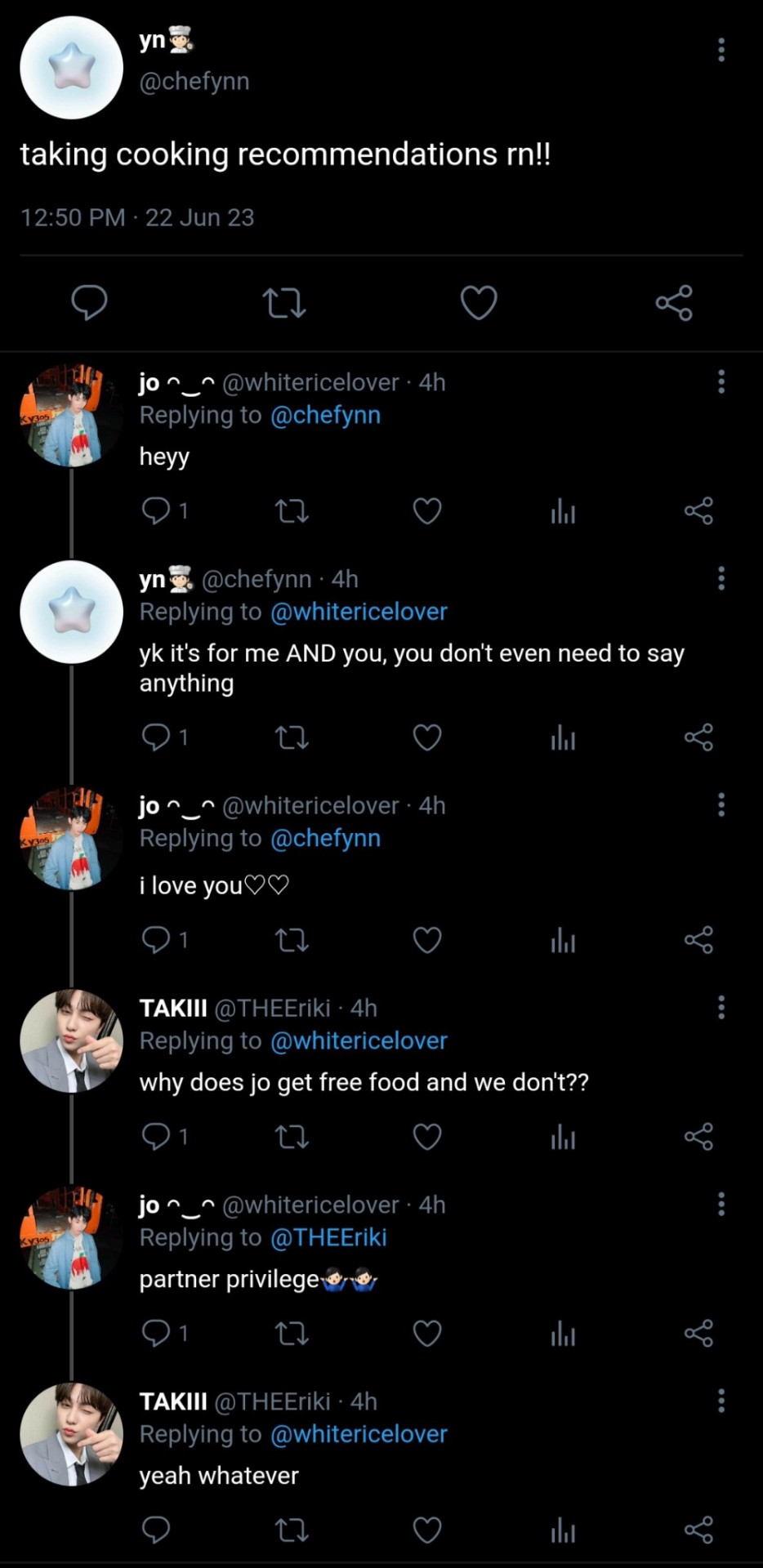Reply to jo's "i love you" tweet
The height and width of the screenshot is (1568, 763).
pyautogui.click(x=155, y=941)
